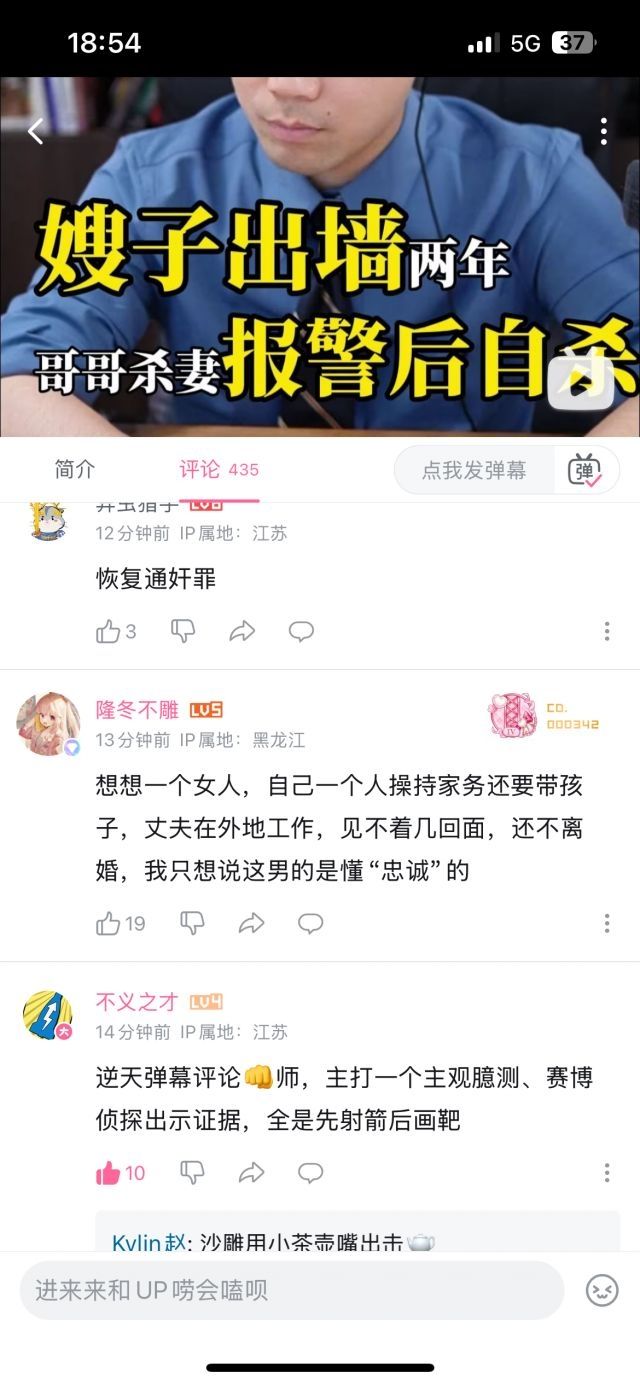The width and height of the screenshot is (640, 1385).
Task: Dislike the comment 恢复通奸罪
Action: click(182, 631)
